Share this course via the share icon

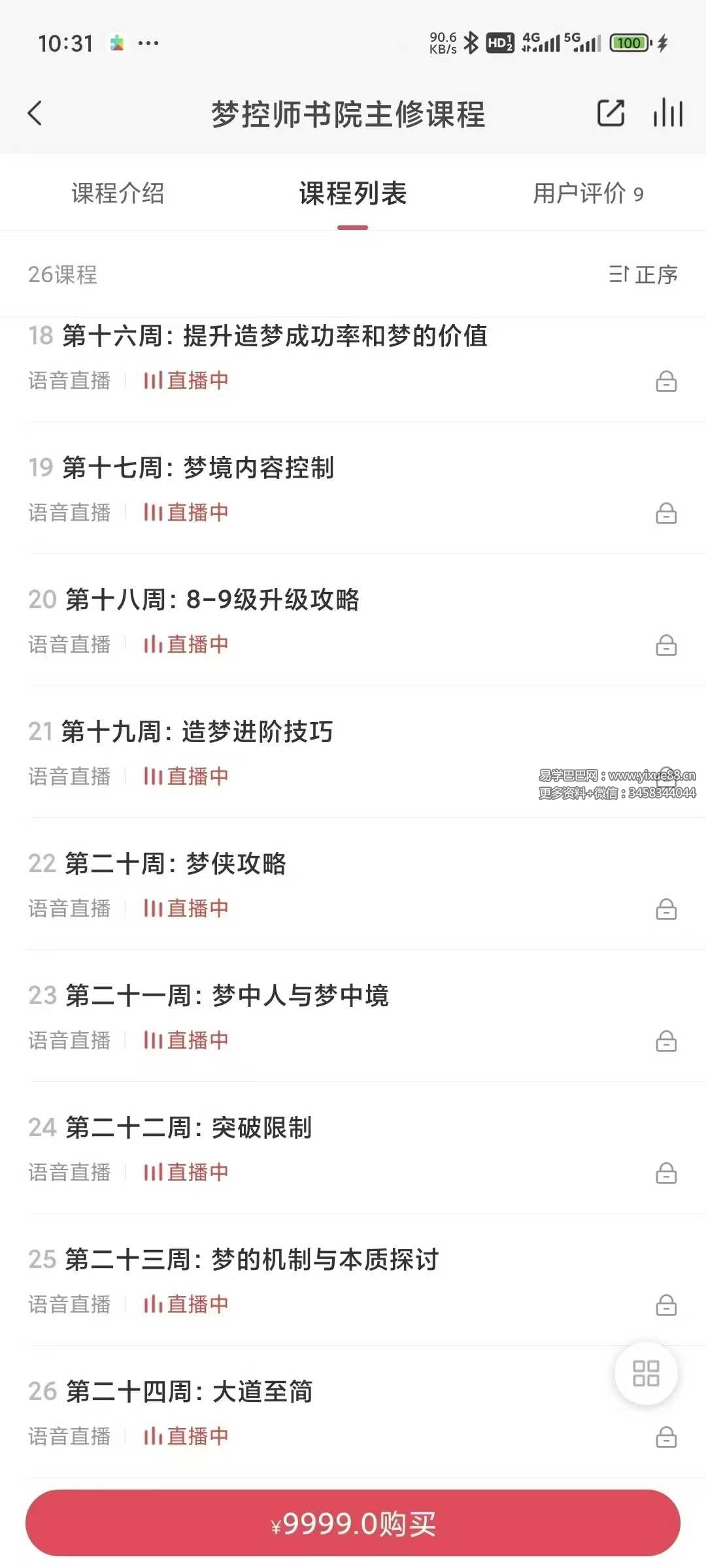[611, 113]
